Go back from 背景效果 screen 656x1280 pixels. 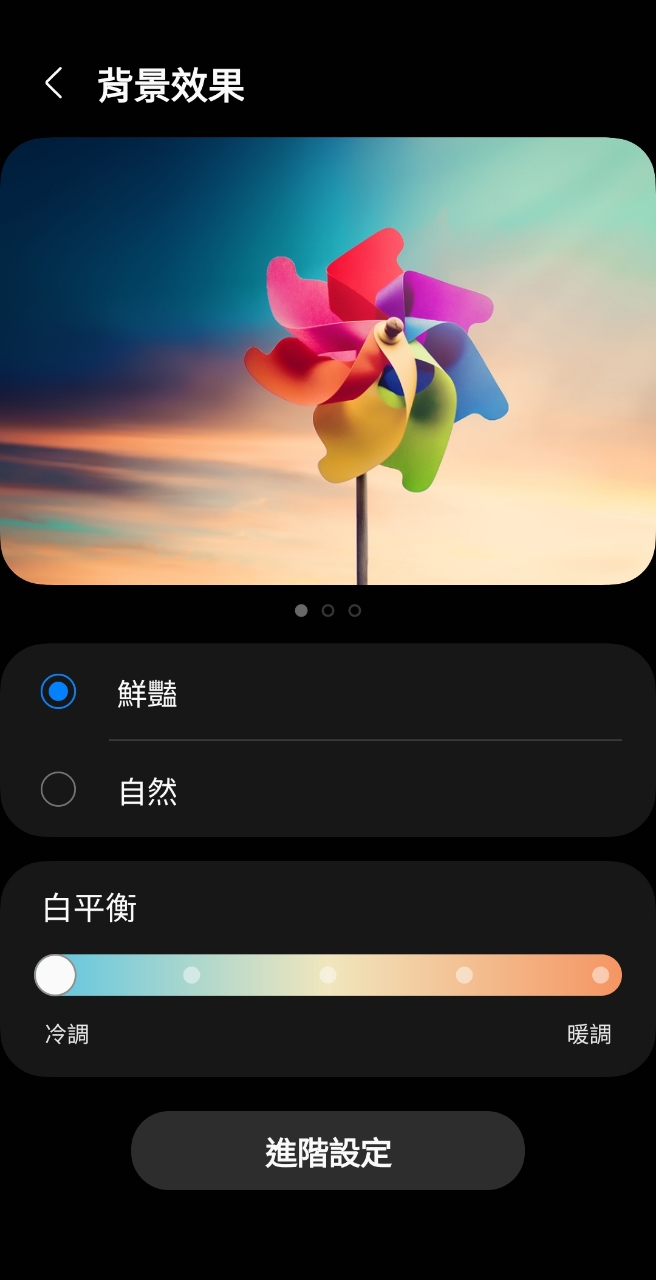coord(54,84)
